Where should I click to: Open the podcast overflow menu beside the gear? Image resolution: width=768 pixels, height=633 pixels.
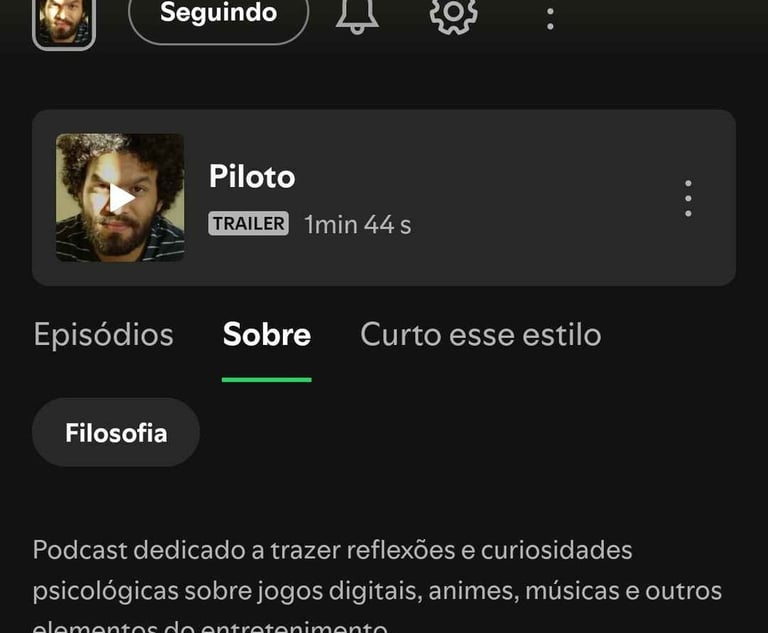(550, 16)
